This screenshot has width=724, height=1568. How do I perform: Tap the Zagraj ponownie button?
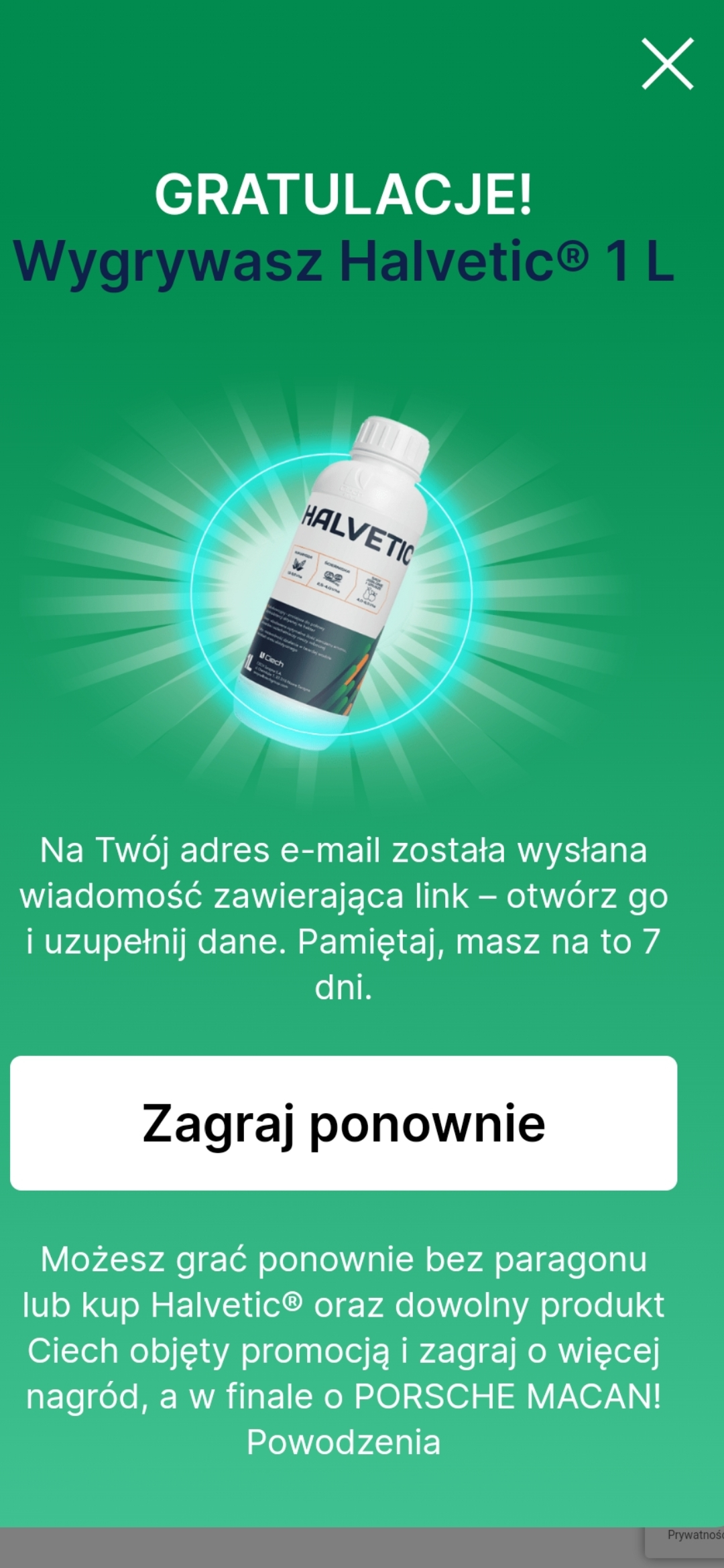click(343, 1123)
